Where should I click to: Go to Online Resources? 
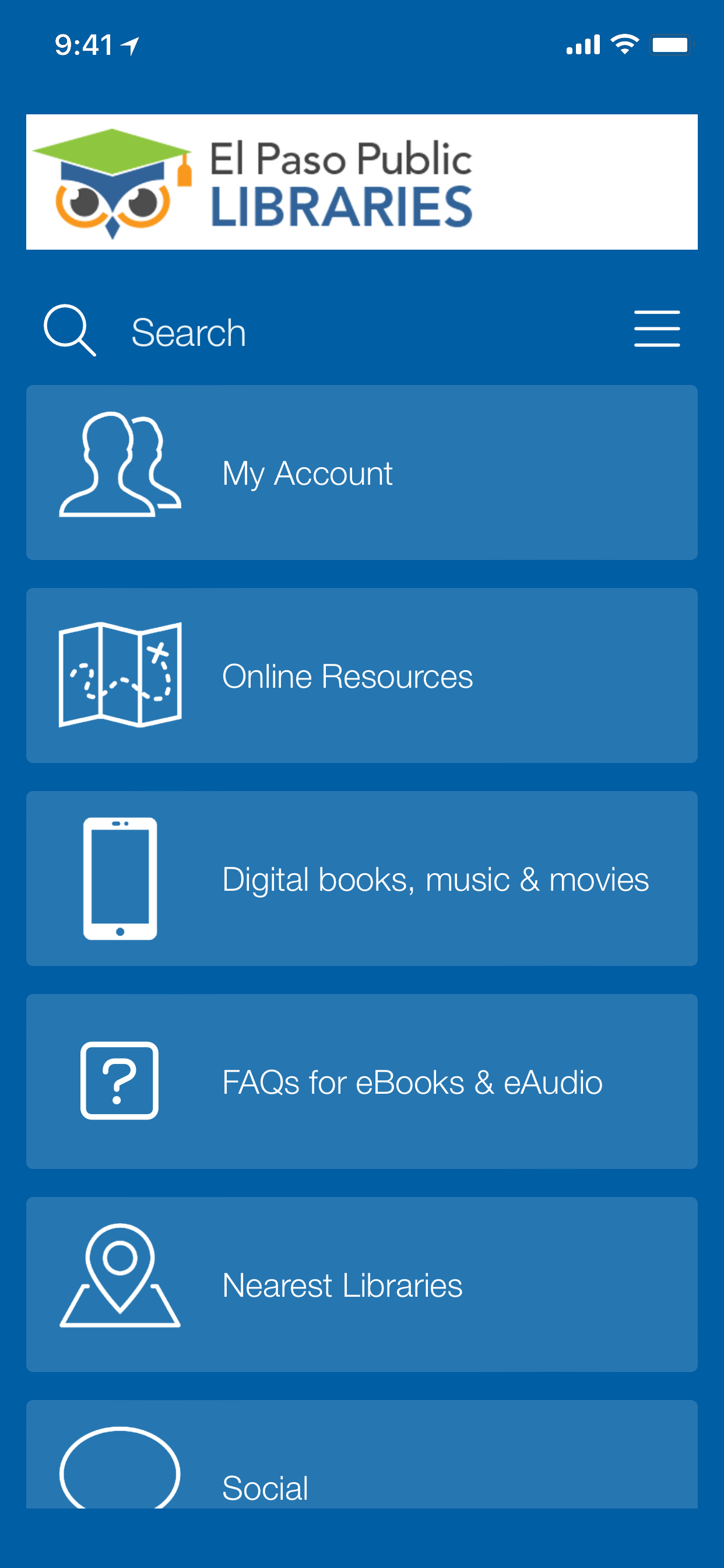(361, 675)
